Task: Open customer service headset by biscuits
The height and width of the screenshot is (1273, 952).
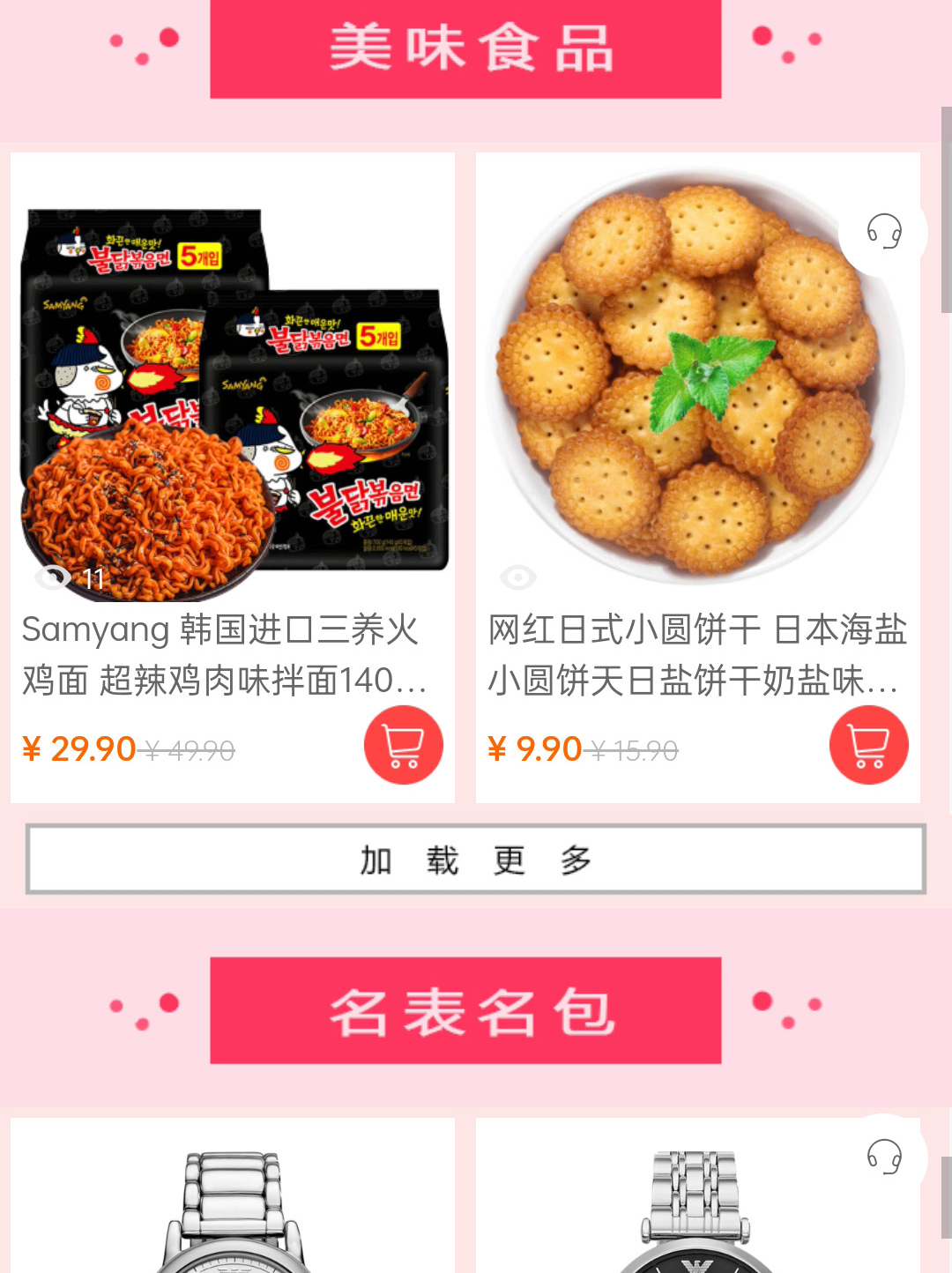Action: point(883,232)
